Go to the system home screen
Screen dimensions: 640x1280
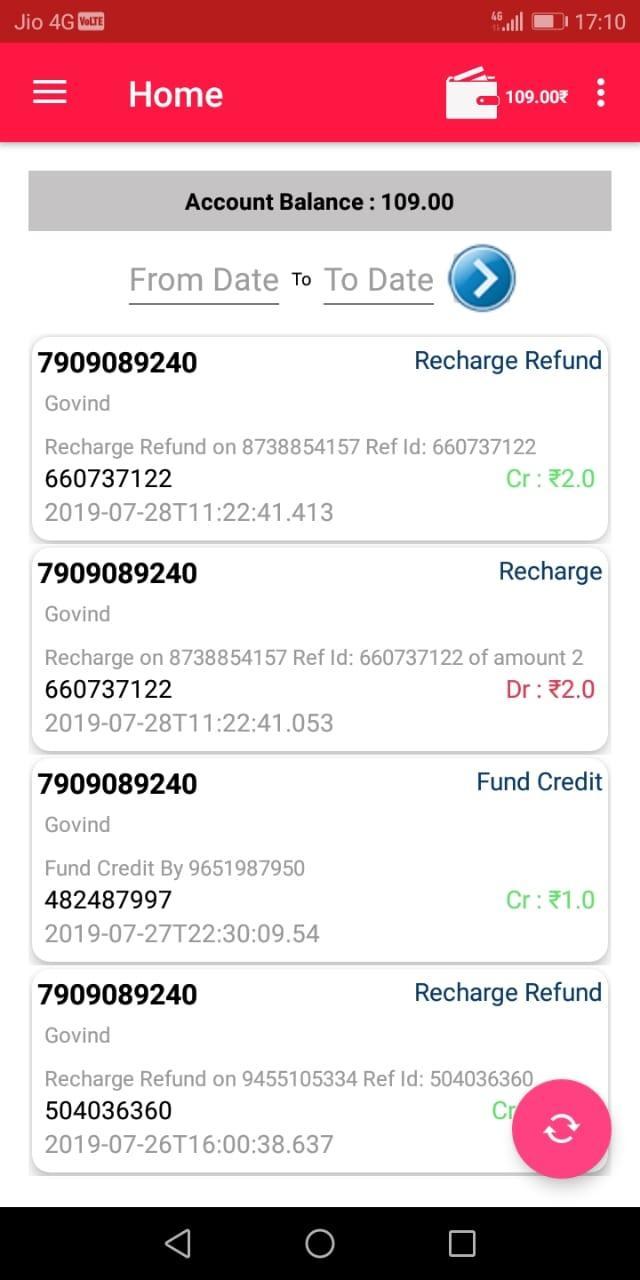pos(320,1243)
